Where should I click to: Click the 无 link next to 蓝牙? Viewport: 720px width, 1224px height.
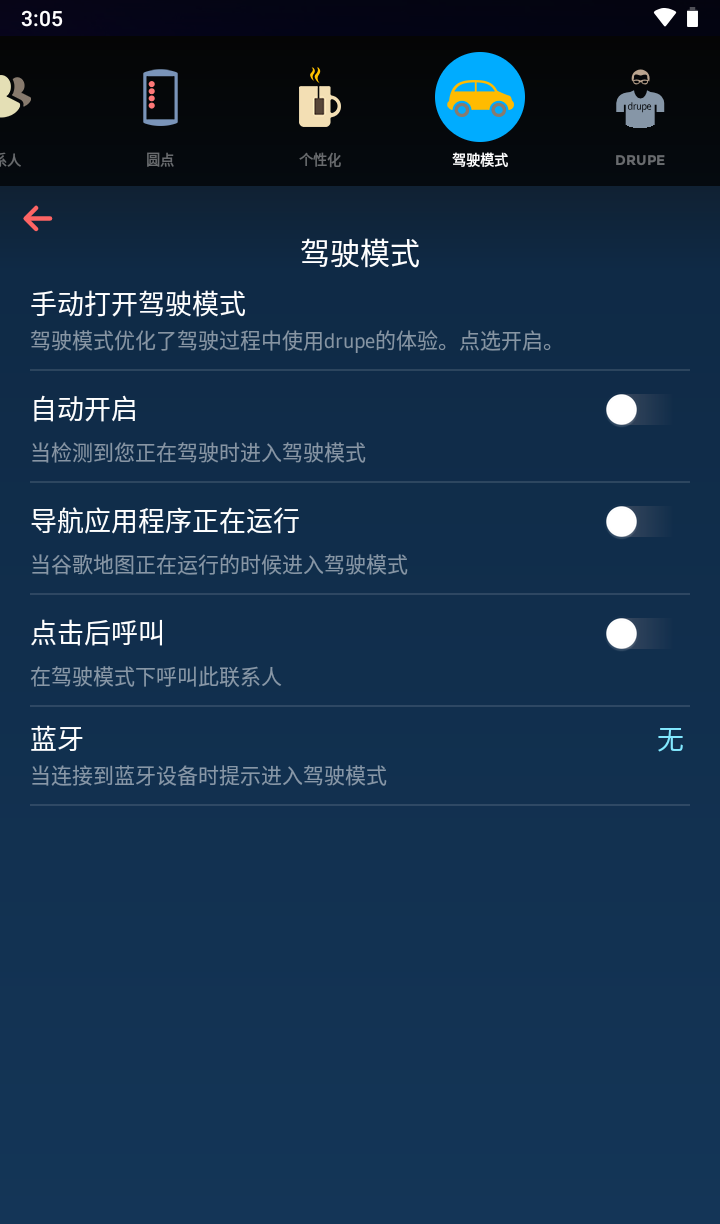[x=672, y=740]
